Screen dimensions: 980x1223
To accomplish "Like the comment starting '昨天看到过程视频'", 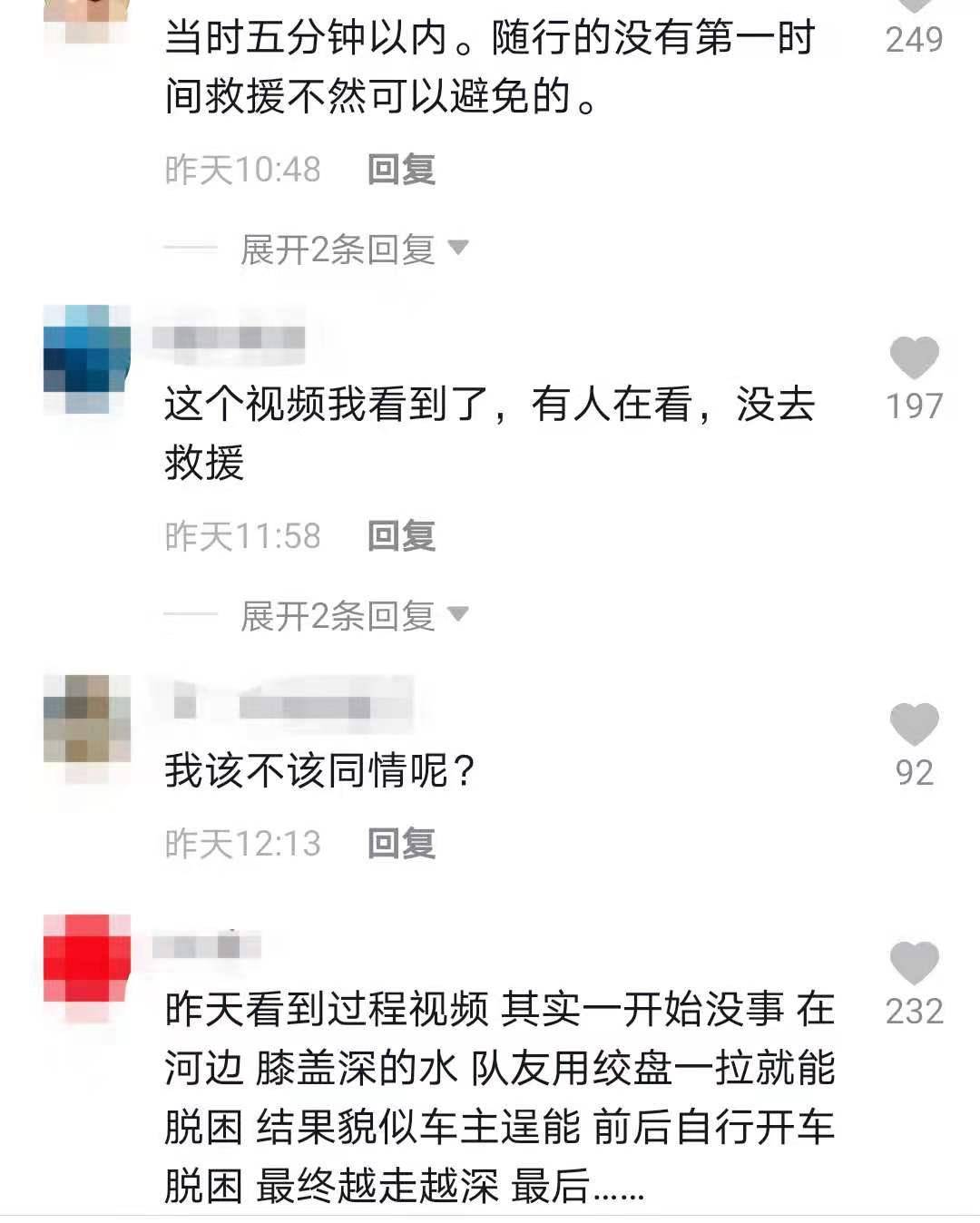I will coord(914,963).
